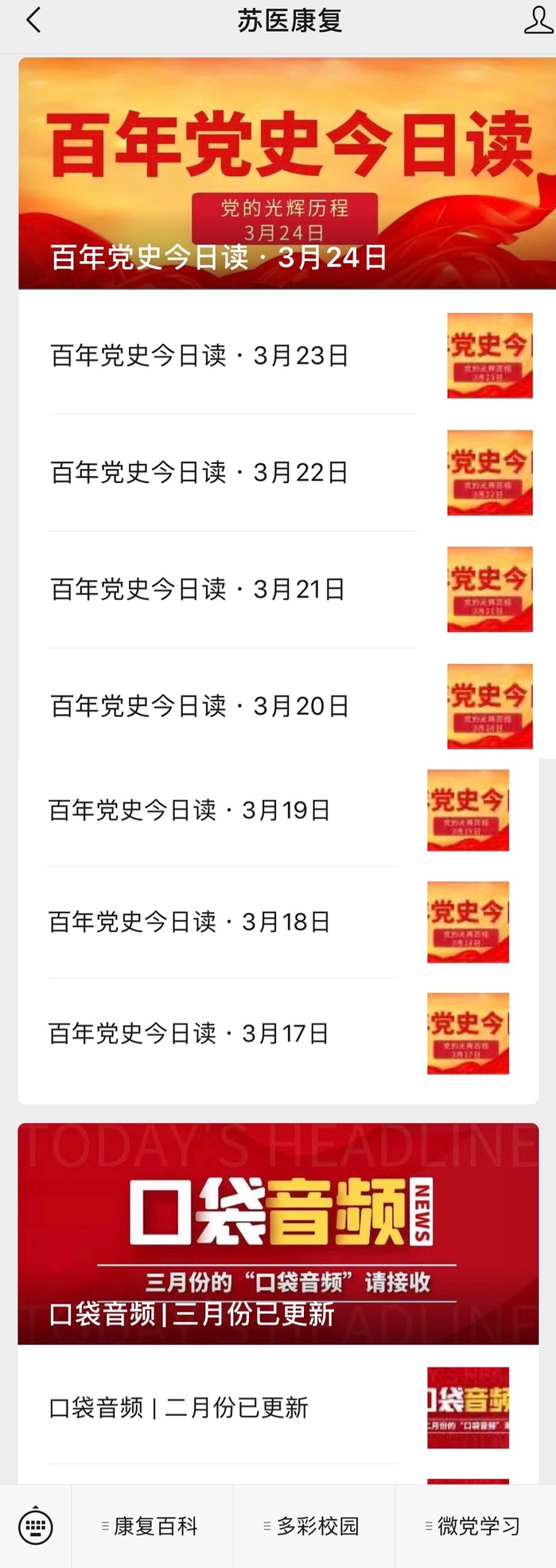Screen dimensions: 556x1568
Task: Open the account profile icon
Action: tap(538, 21)
